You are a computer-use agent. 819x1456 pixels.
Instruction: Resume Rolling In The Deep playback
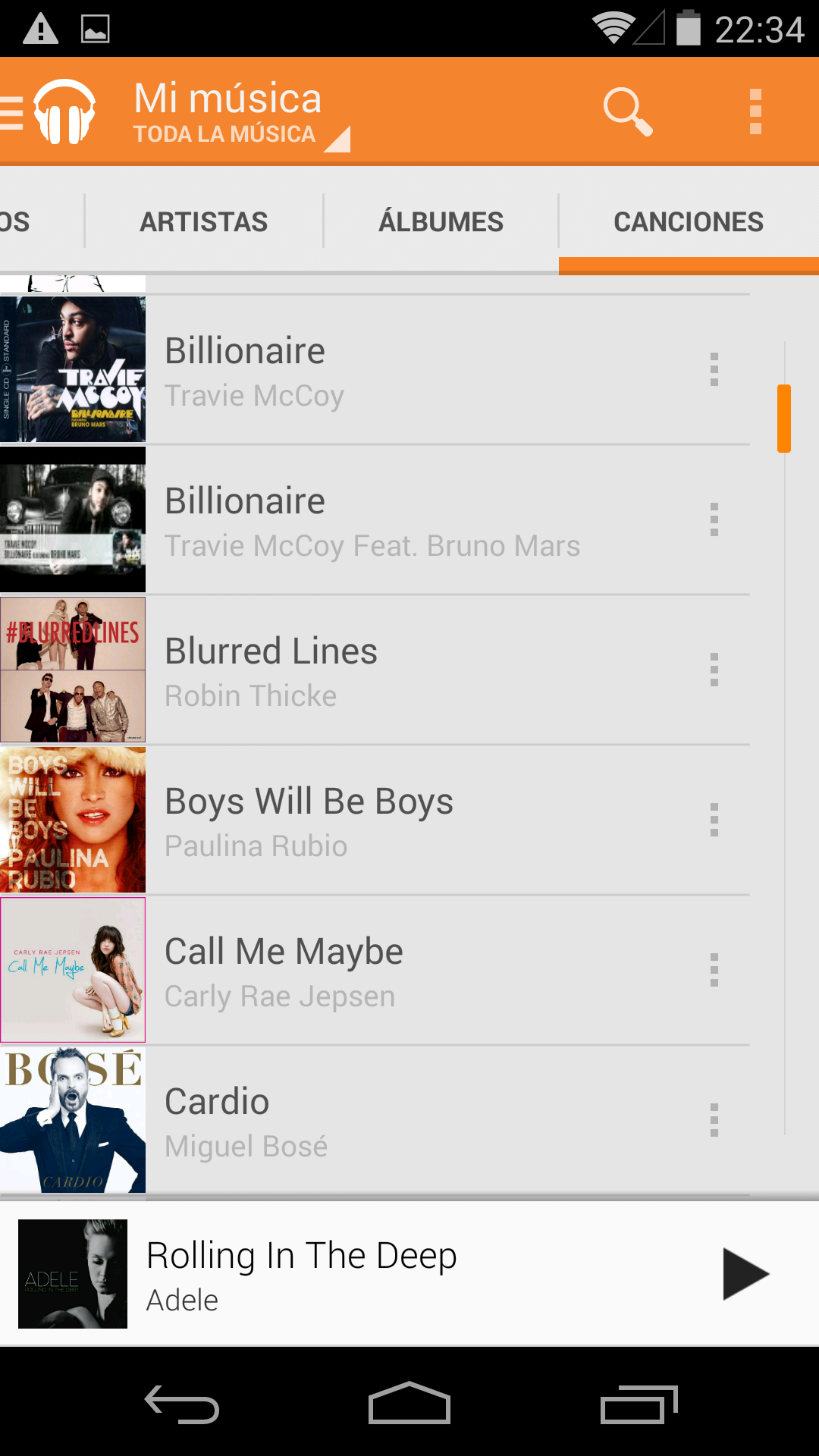745,1274
